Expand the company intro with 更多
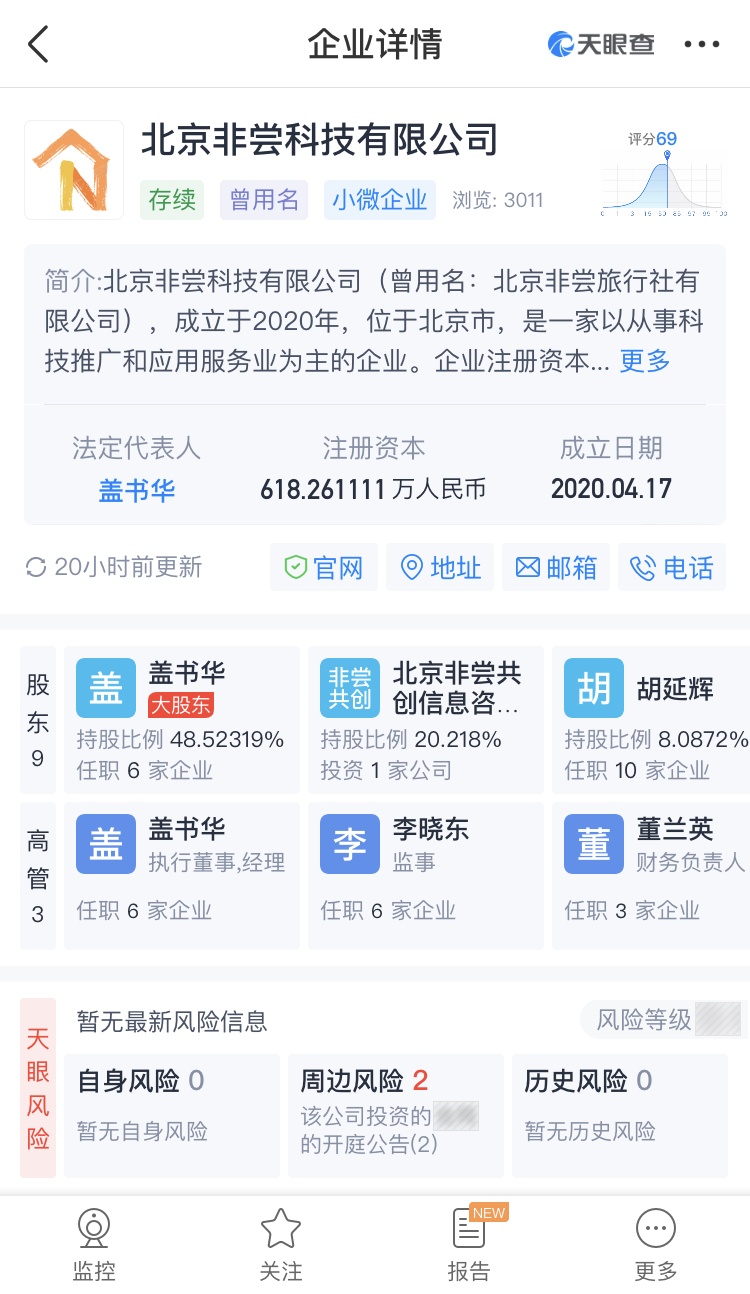Image resolution: width=750 pixels, height=1294 pixels. click(x=645, y=361)
